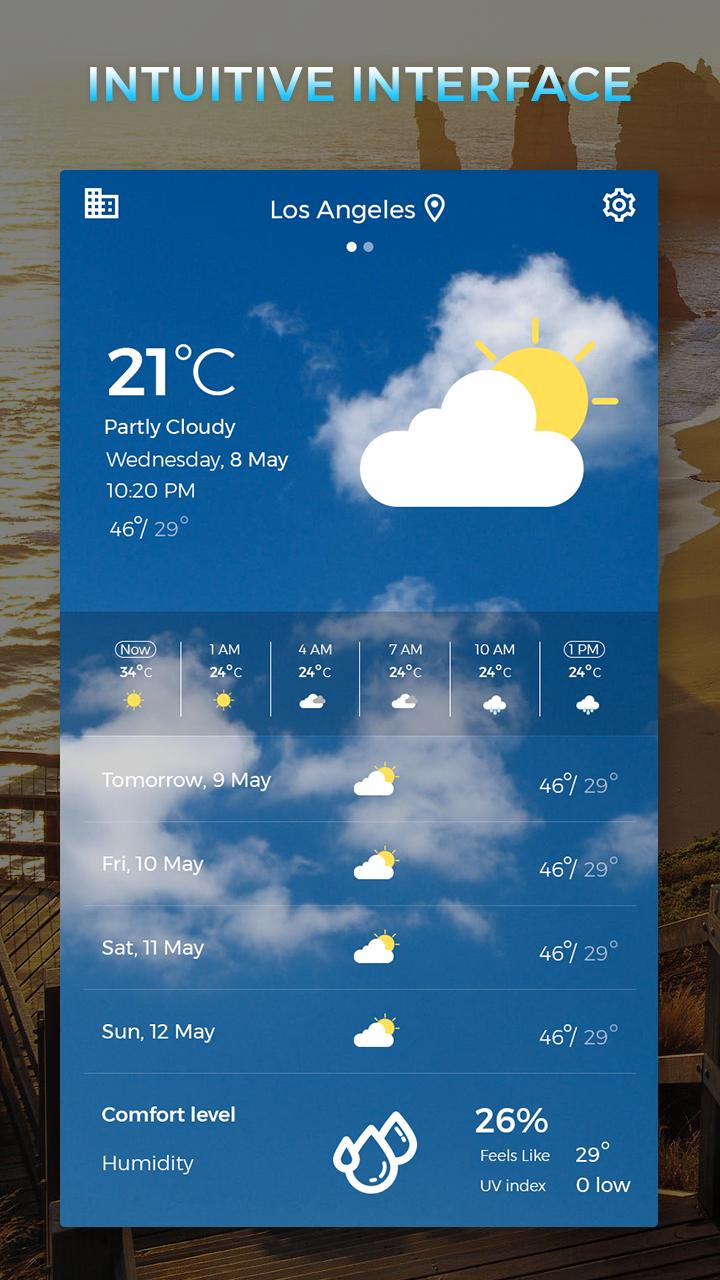Screen dimensions: 720x1280
Task: Click the location pin beside Los Angeles
Action: coord(434,209)
